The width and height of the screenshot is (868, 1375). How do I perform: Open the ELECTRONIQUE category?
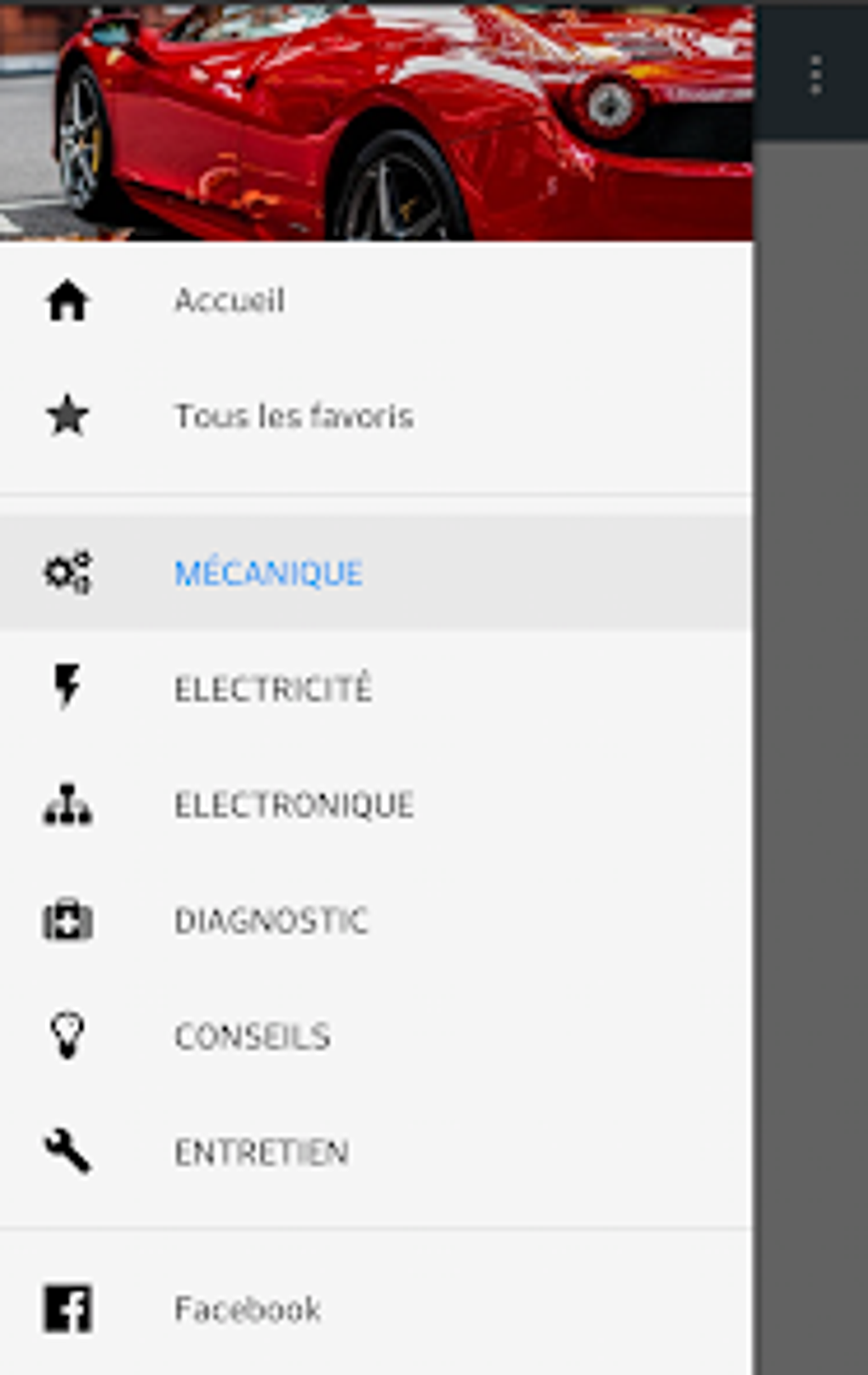pos(376,805)
